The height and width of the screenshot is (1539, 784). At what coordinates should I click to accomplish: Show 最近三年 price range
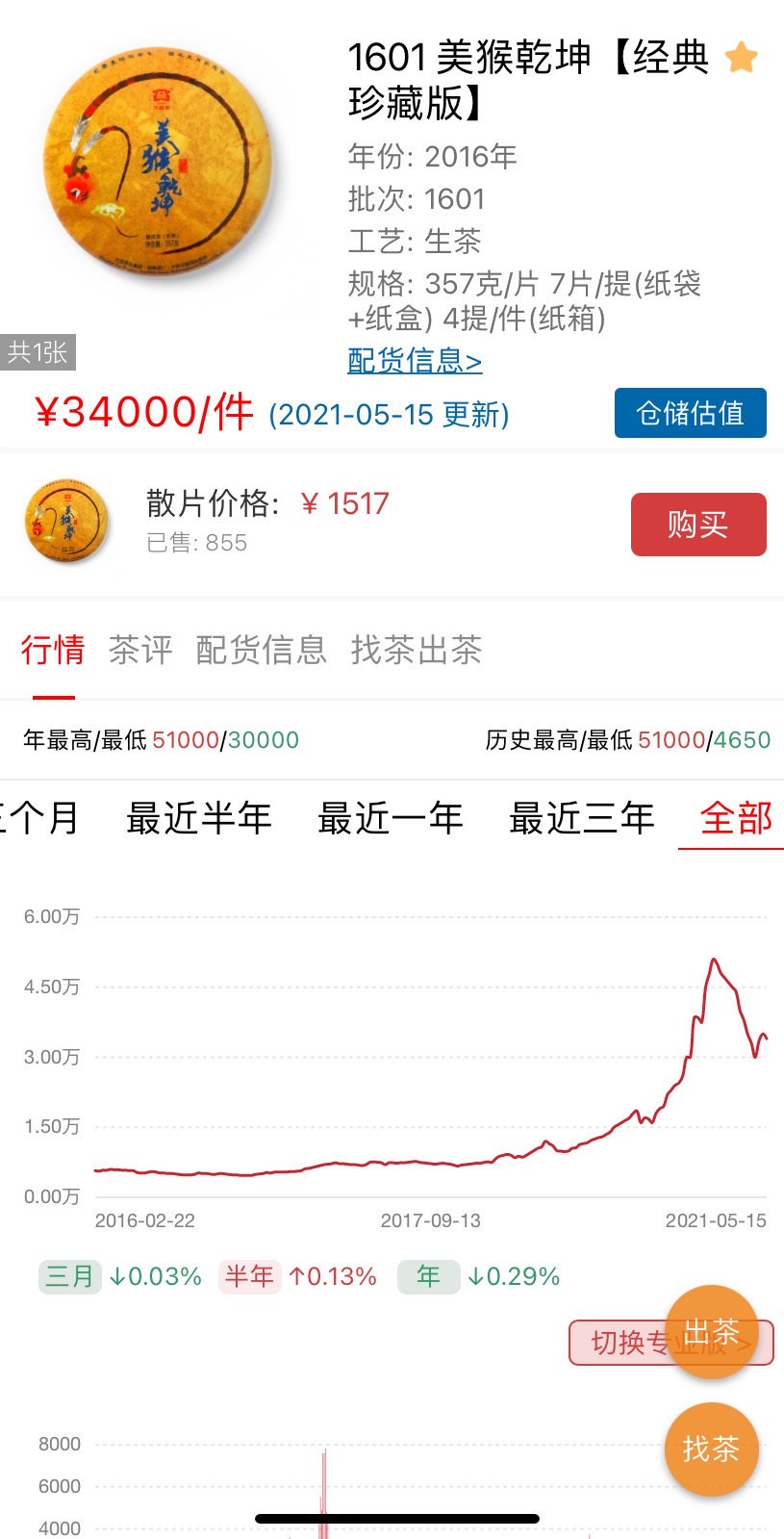(x=582, y=818)
